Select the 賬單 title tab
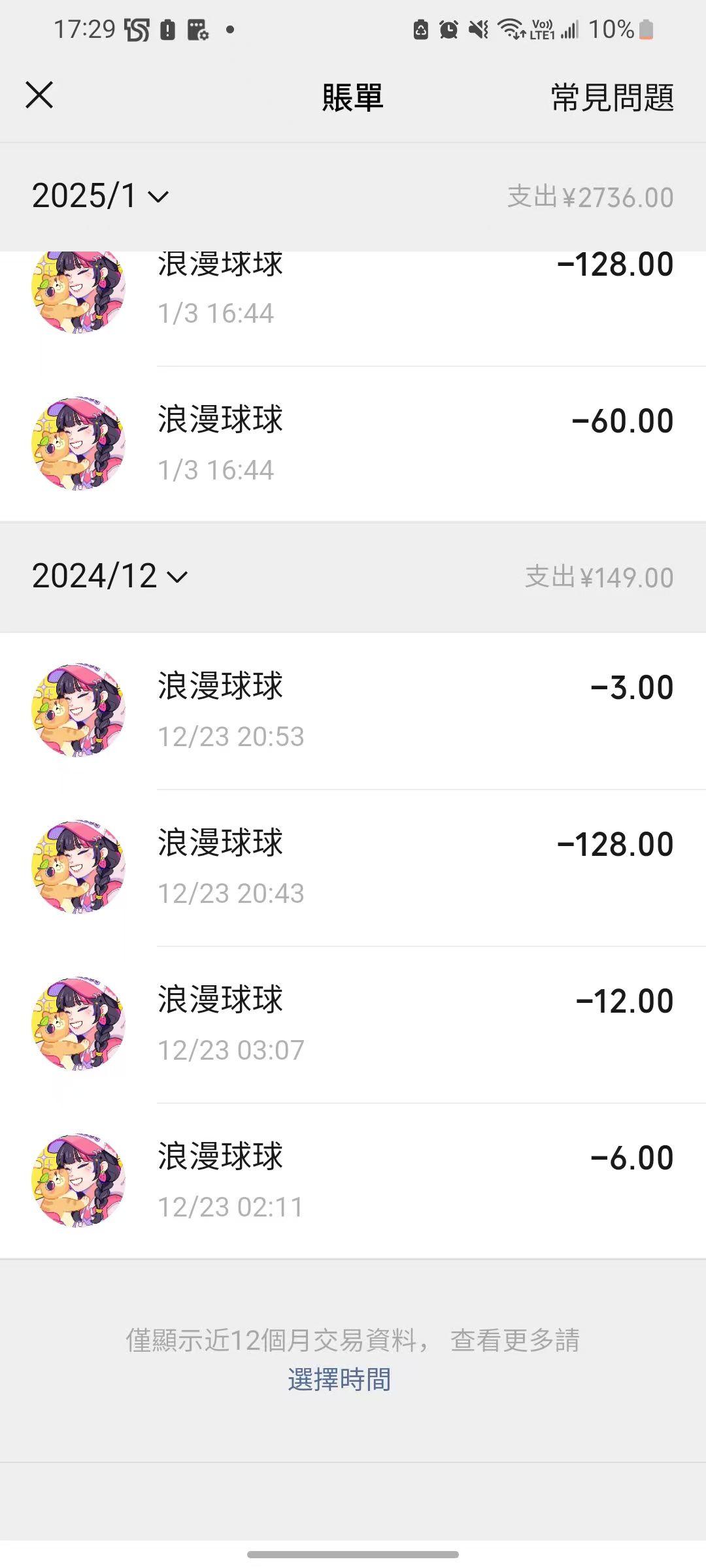 353,97
